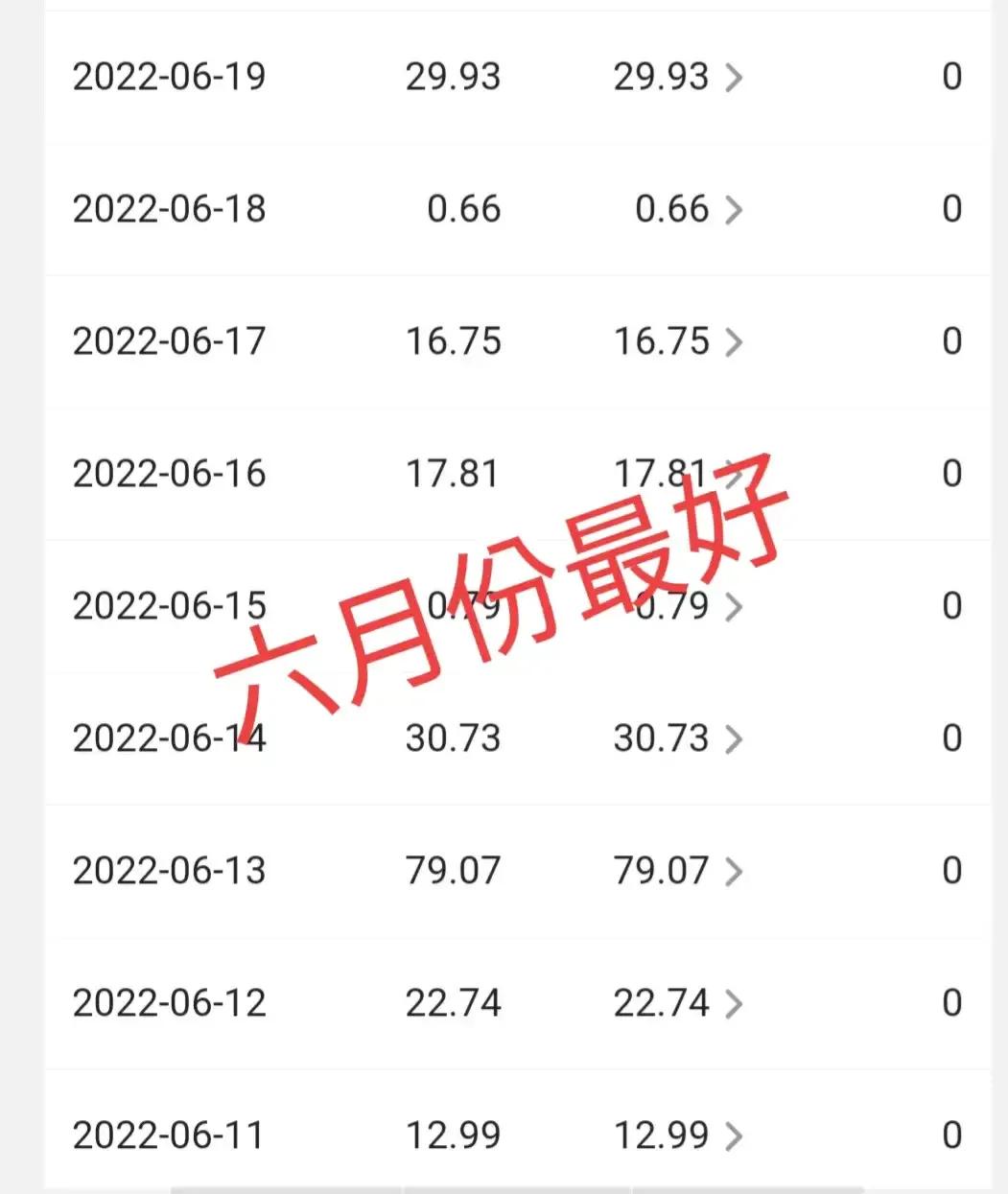Select the date label 2022-06-14

(x=170, y=738)
